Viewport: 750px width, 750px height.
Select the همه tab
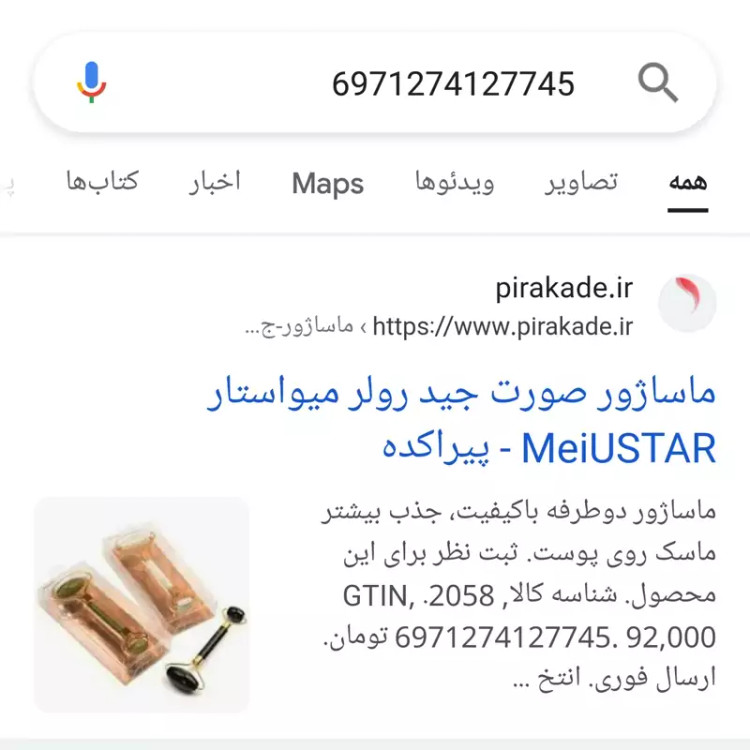688,183
